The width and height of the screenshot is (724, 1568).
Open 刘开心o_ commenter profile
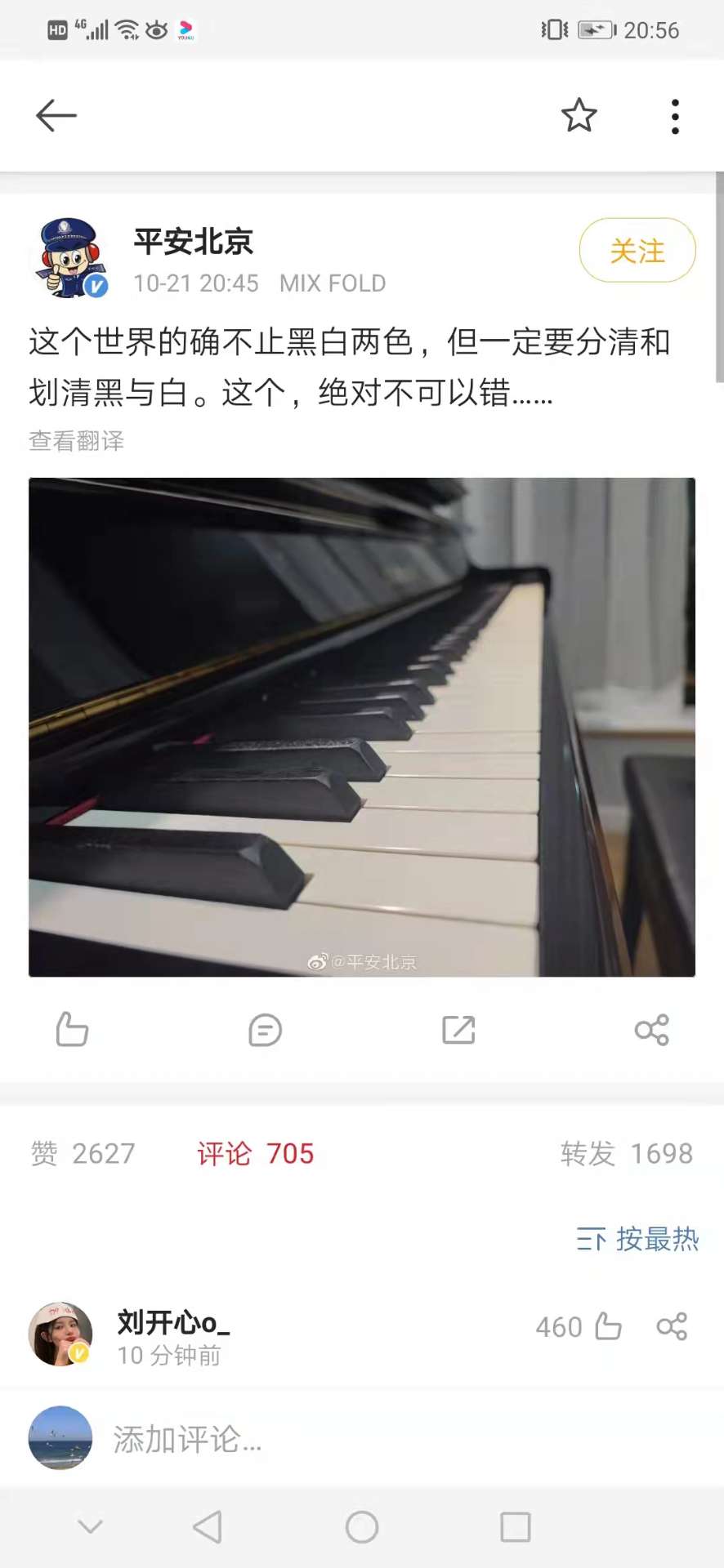(60, 1334)
